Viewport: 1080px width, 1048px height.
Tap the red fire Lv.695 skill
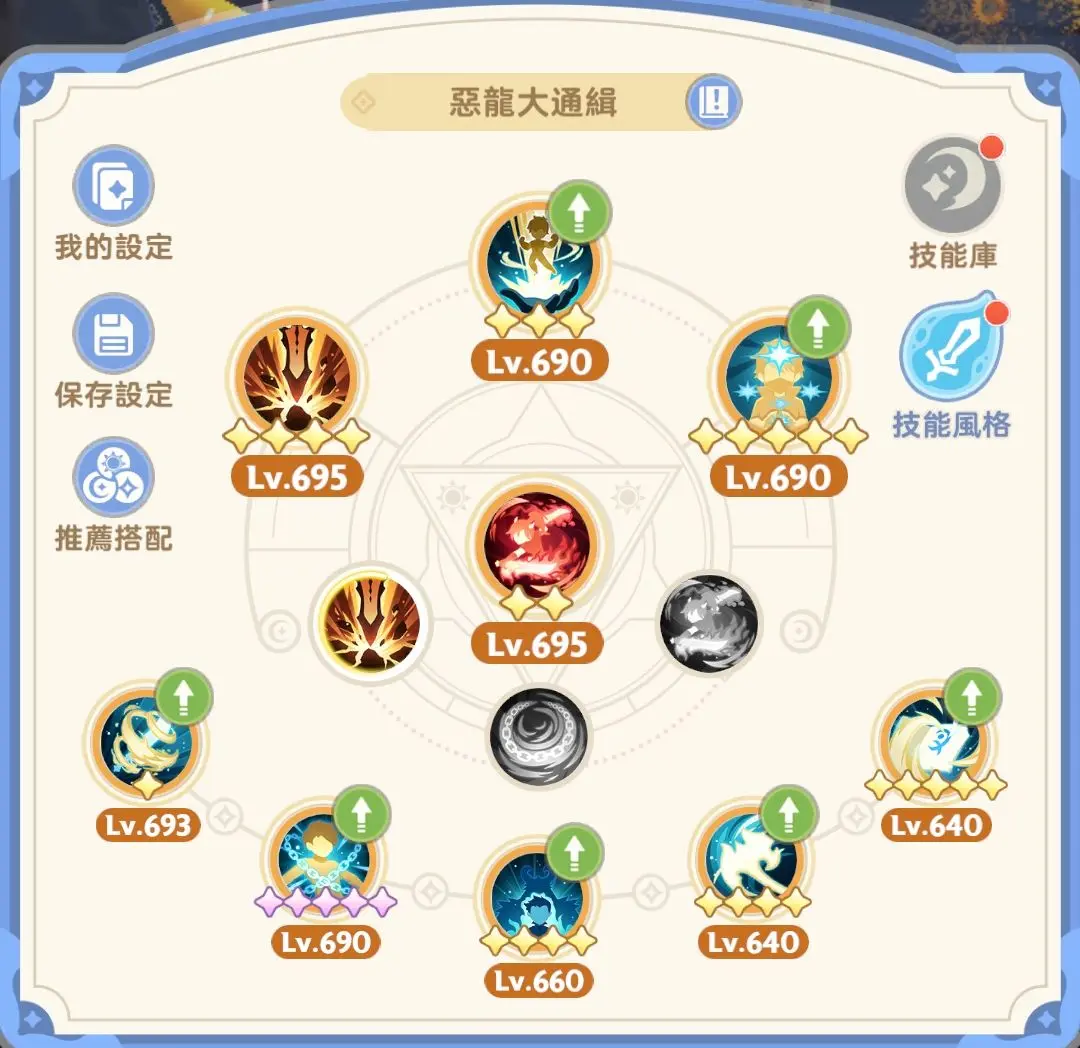point(540,544)
